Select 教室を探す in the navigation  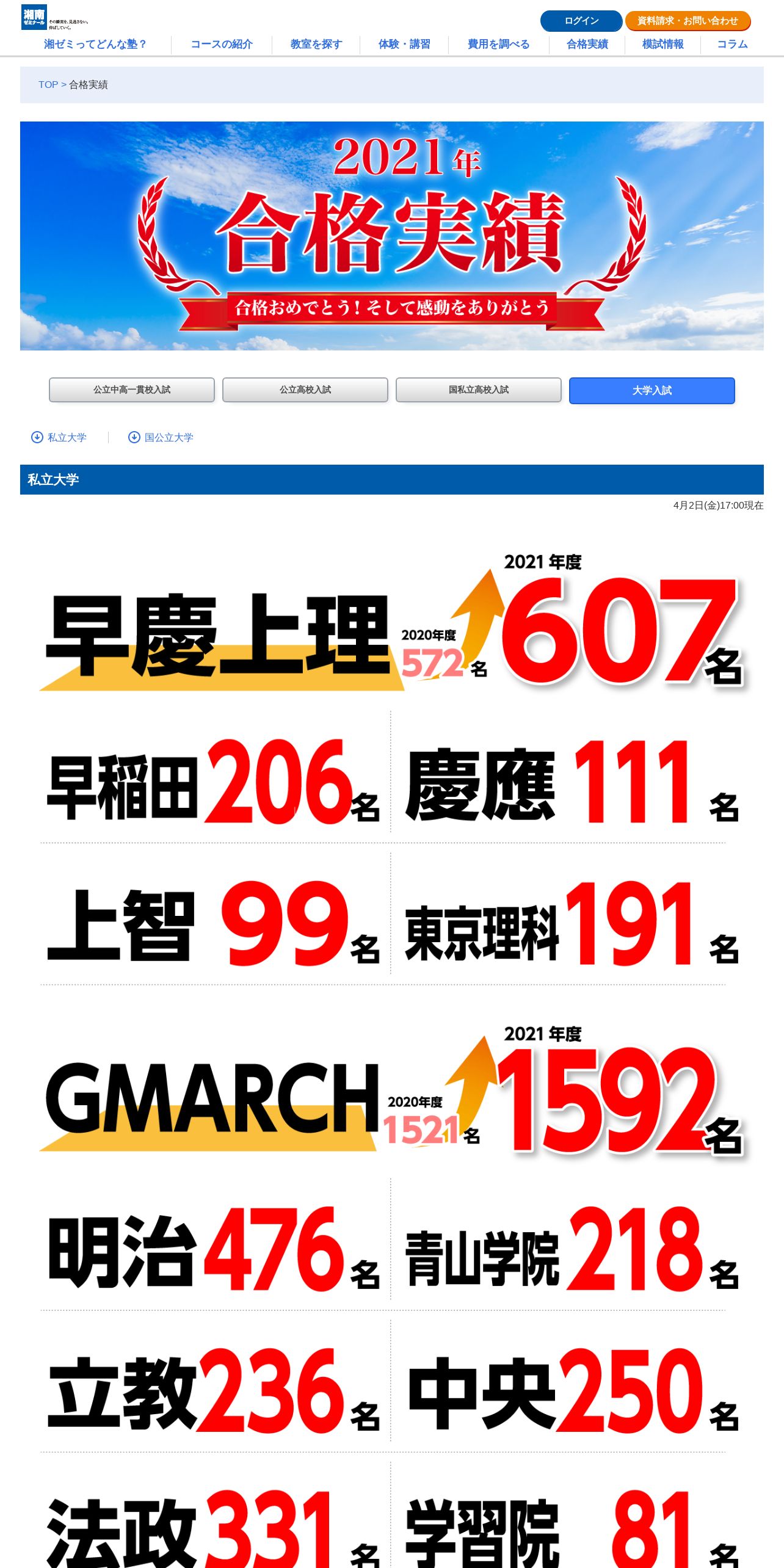316,44
